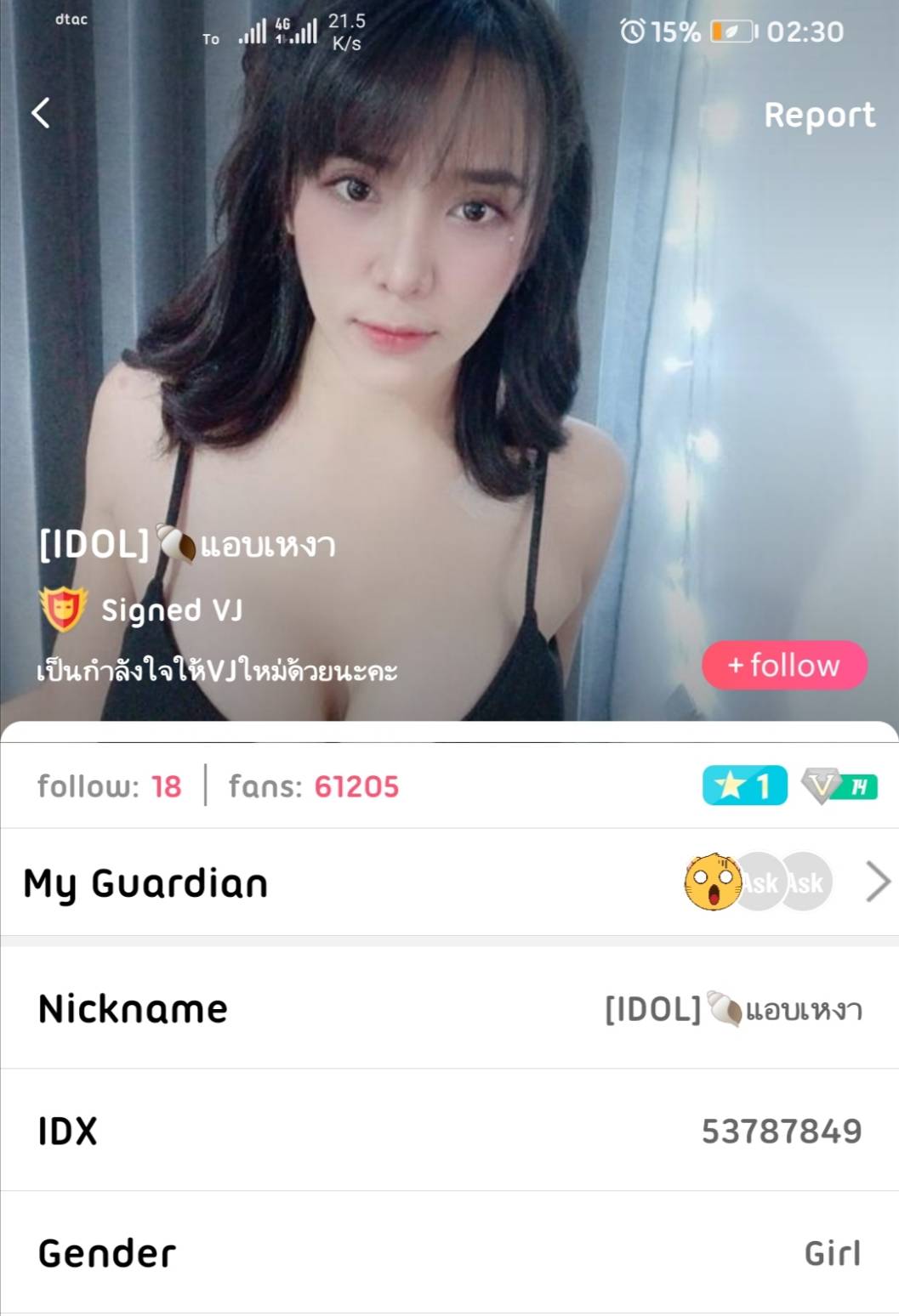Open the My Guardian list

(x=877, y=882)
